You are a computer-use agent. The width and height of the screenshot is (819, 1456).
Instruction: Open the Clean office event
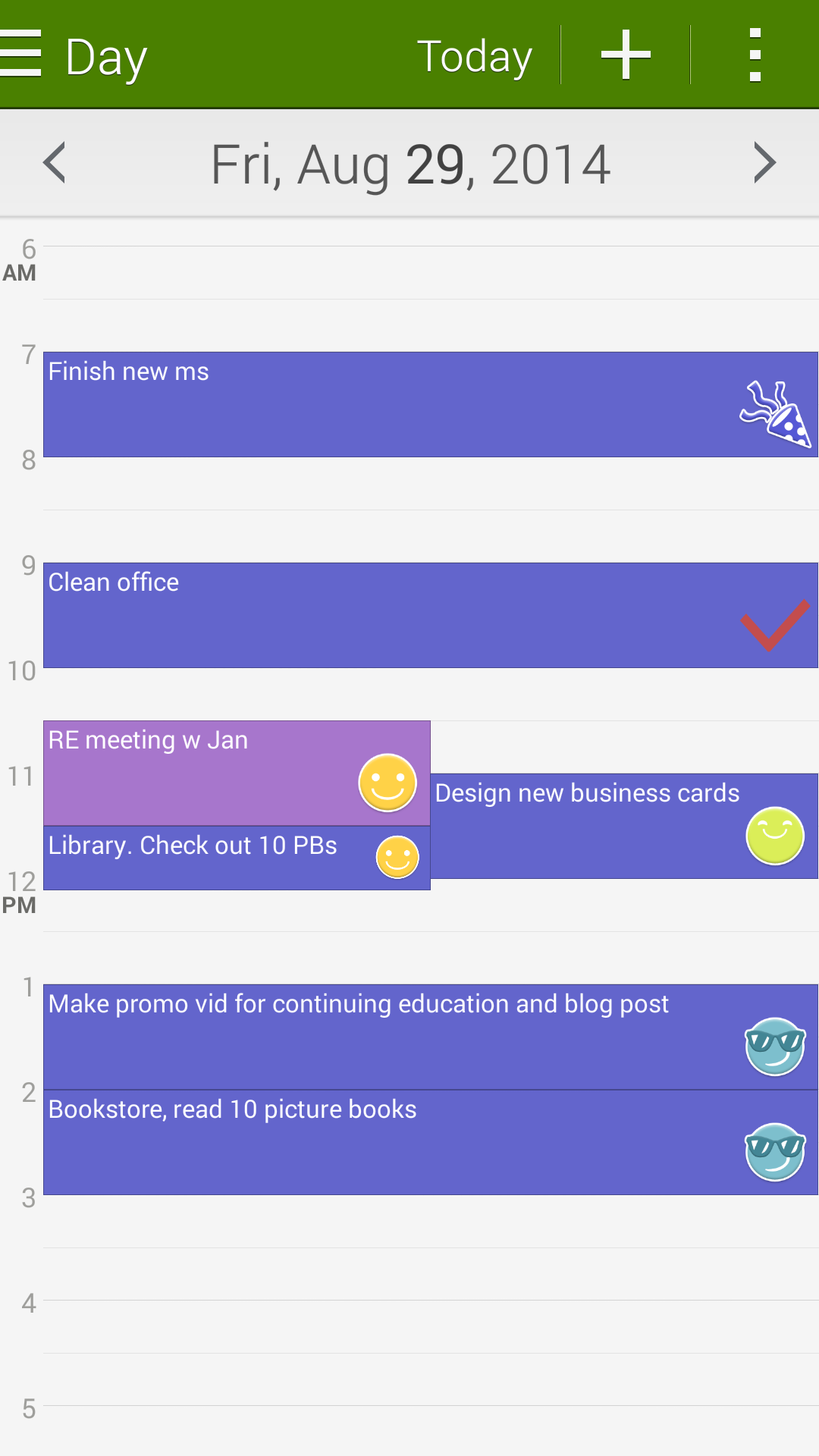click(x=379, y=616)
